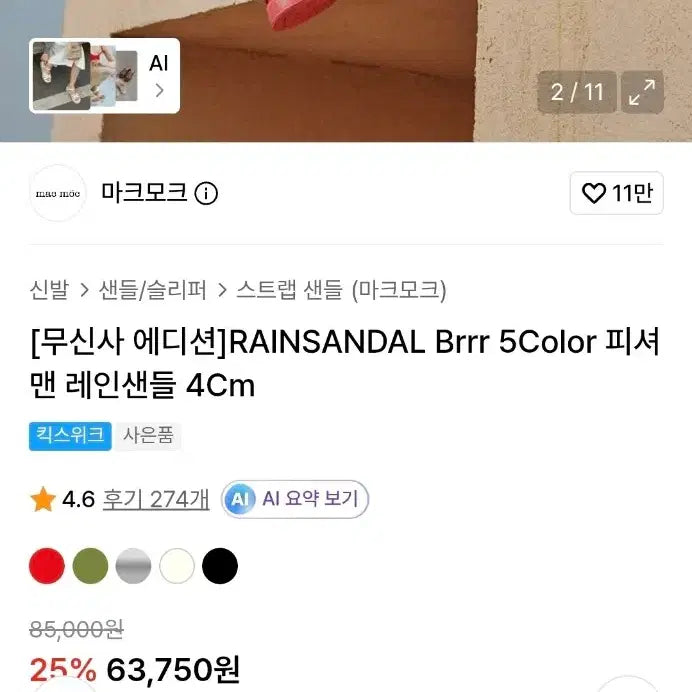Tap the 퀵스위크 badge
Image resolution: width=692 pixels, height=692 pixels.
tap(70, 436)
